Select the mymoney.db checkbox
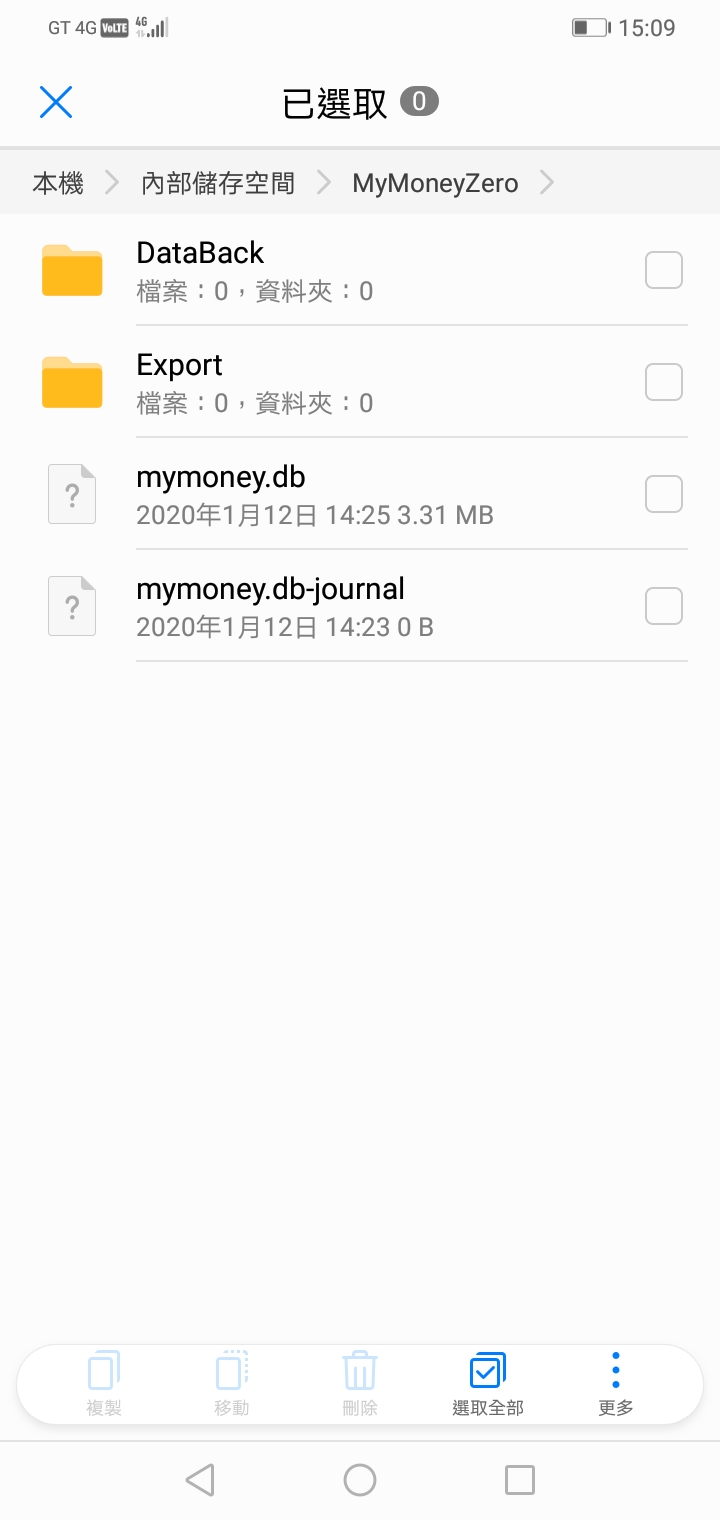This screenshot has height=1520, width=720. [x=663, y=493]
